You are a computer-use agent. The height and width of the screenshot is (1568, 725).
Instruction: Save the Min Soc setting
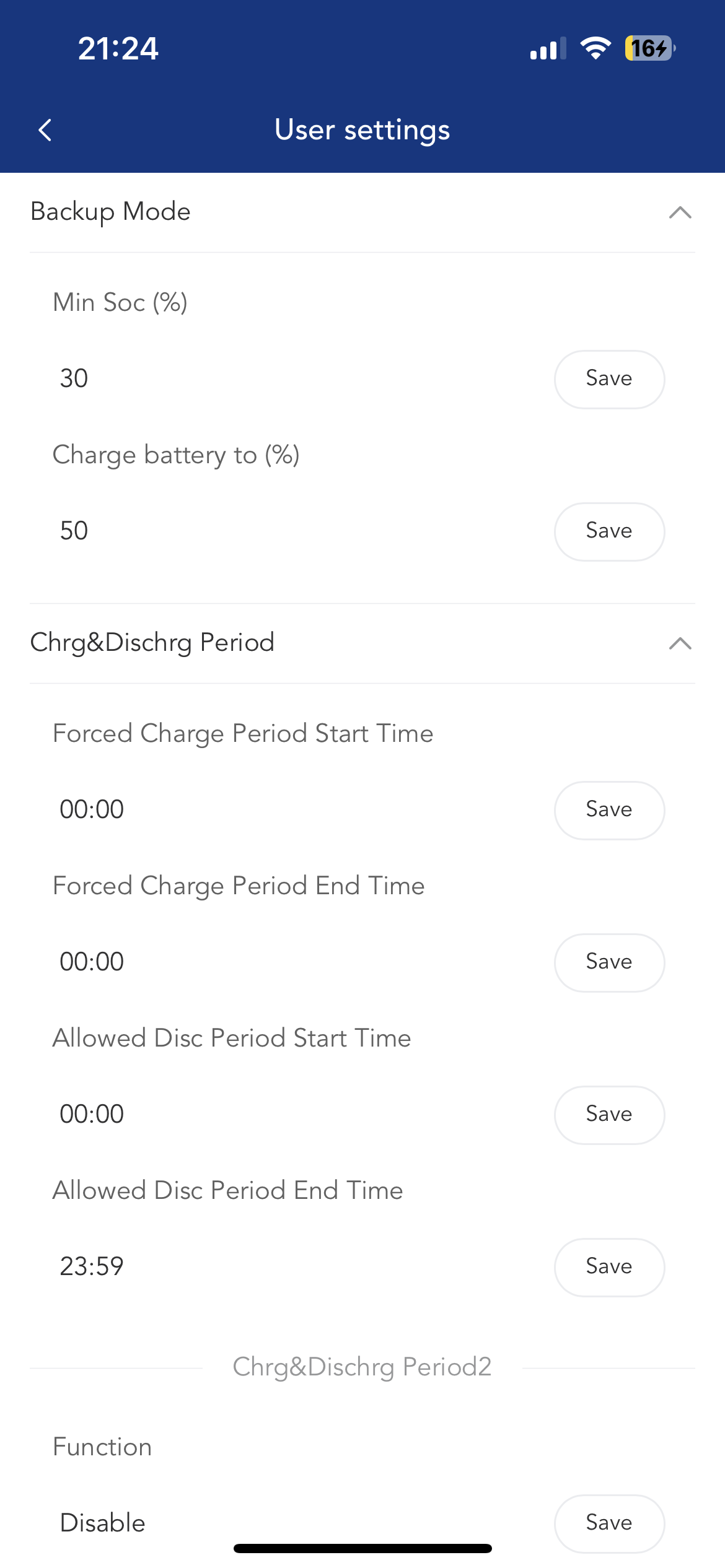609,379
